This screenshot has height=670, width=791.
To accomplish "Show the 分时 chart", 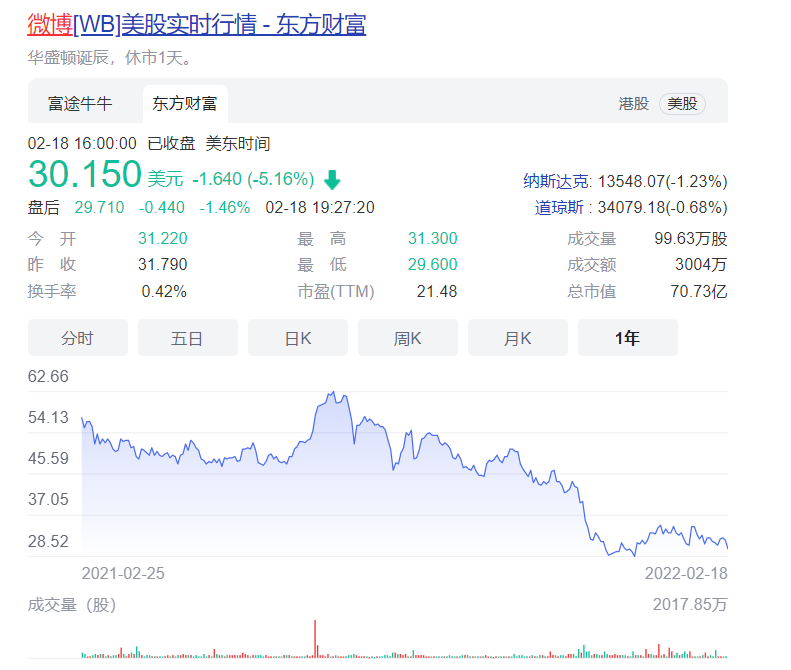I will pos(77,338).
